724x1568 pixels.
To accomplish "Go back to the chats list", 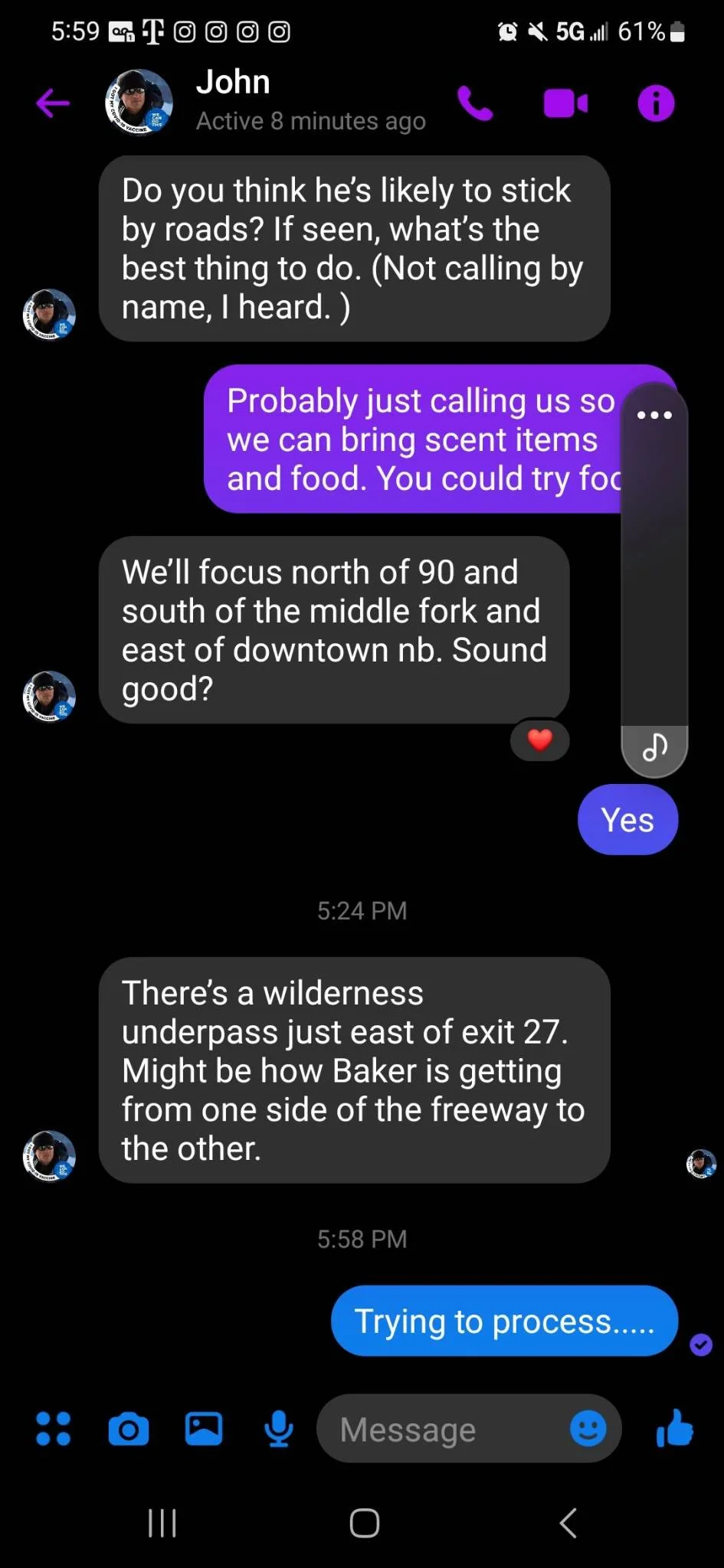I will pos(52,103).
